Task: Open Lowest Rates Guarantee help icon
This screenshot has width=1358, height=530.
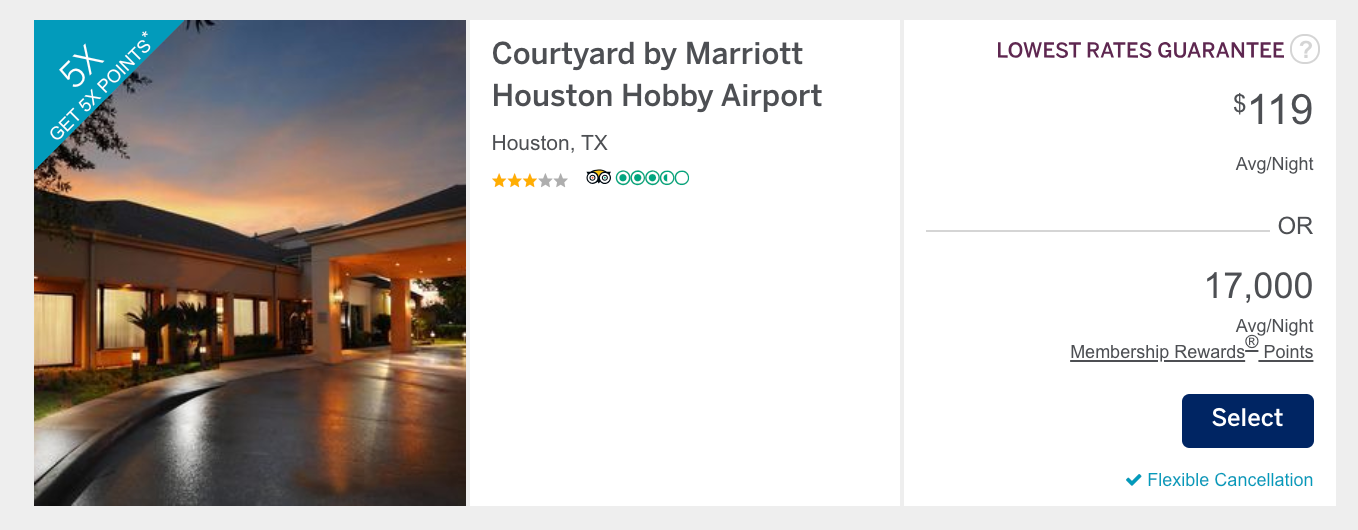Action: click(x=1304, y=50)
